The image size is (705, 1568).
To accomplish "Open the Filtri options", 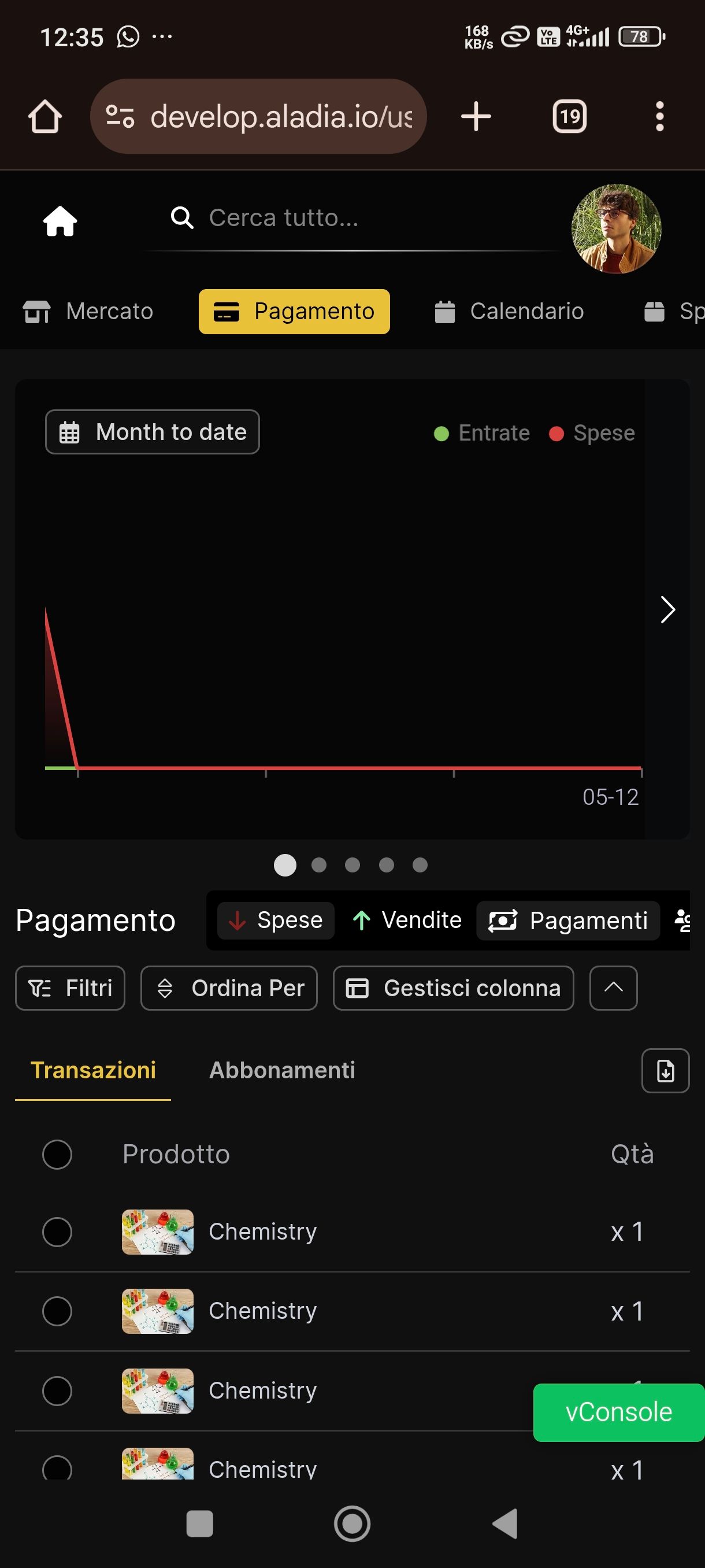I will click(x=70, y=988).
